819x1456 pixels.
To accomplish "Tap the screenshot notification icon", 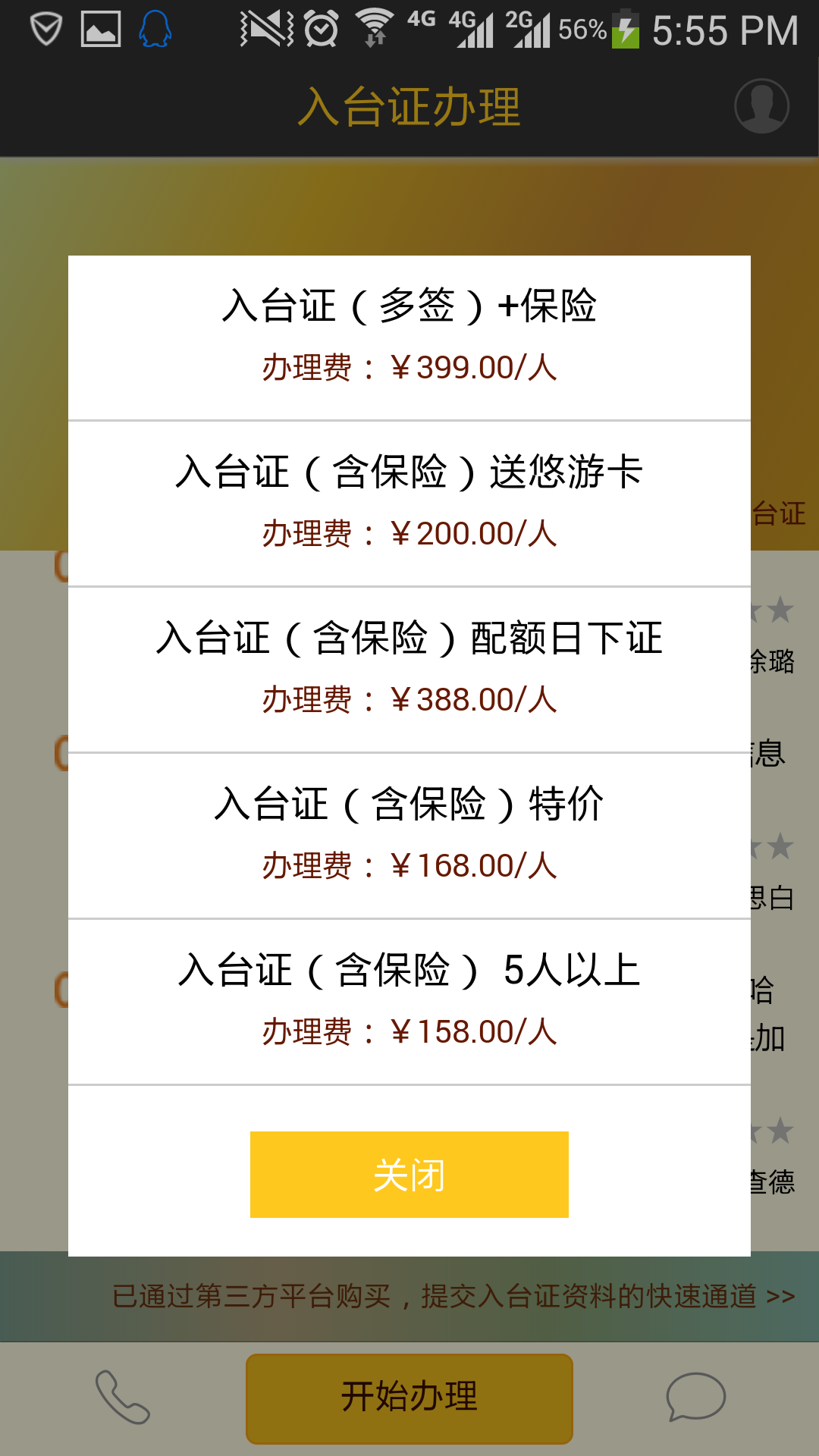I will pos(99,30).
